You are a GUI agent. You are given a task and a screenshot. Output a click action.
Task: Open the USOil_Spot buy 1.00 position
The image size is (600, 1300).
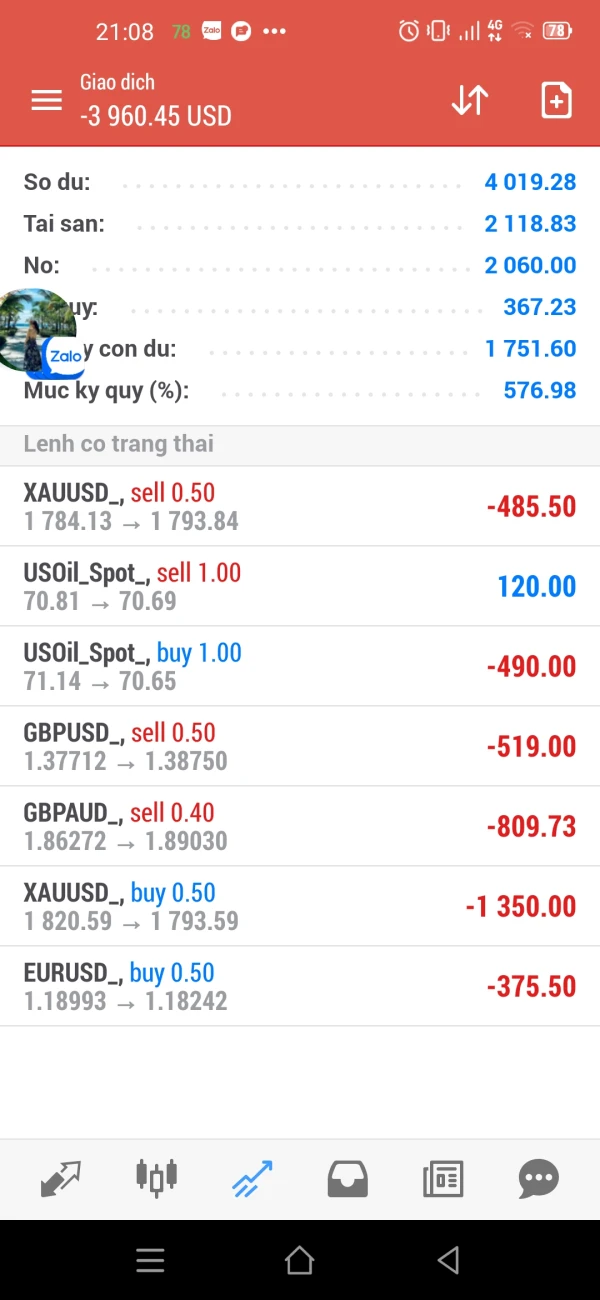click(300, 666)
